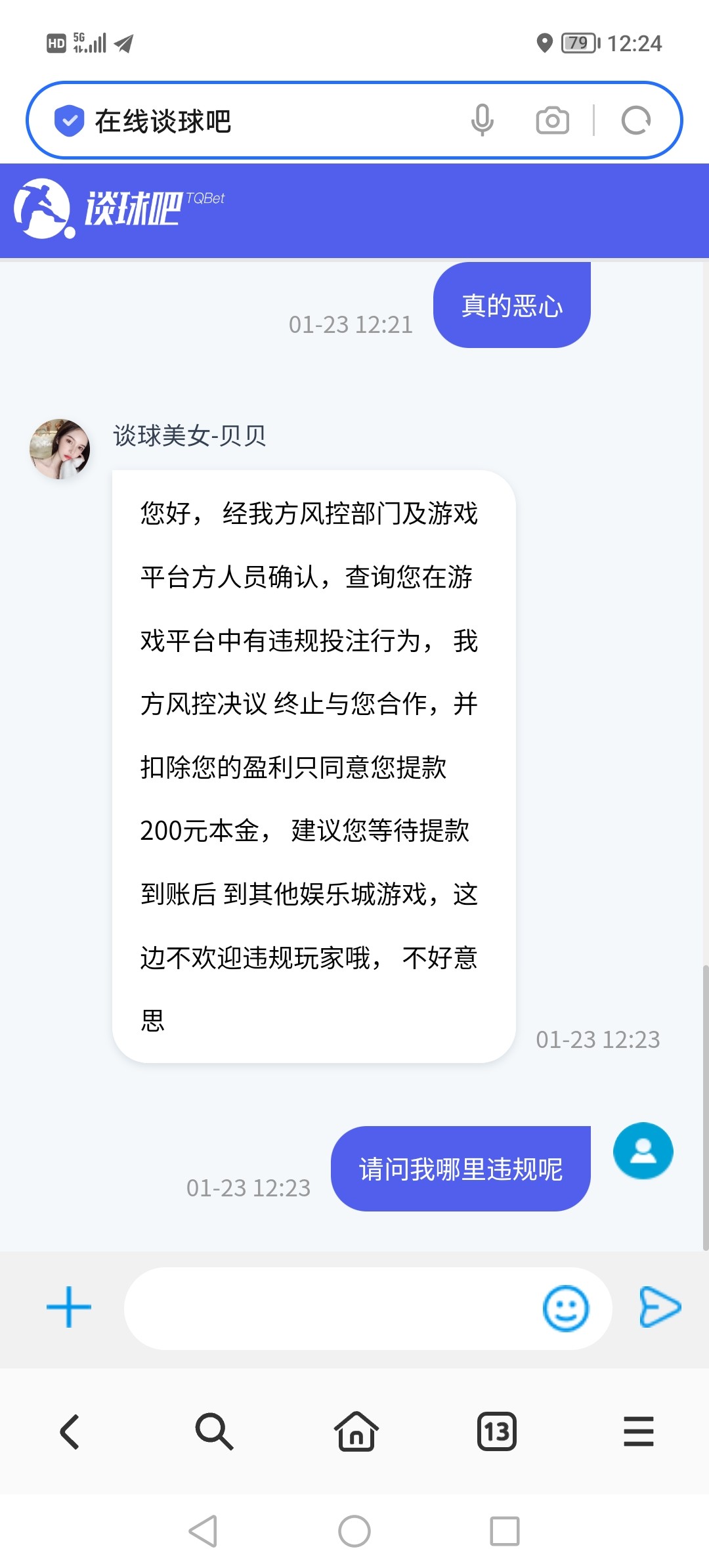Open the emoji picker
Viewport: 709px width, 1568px height.
[565, 1309]
